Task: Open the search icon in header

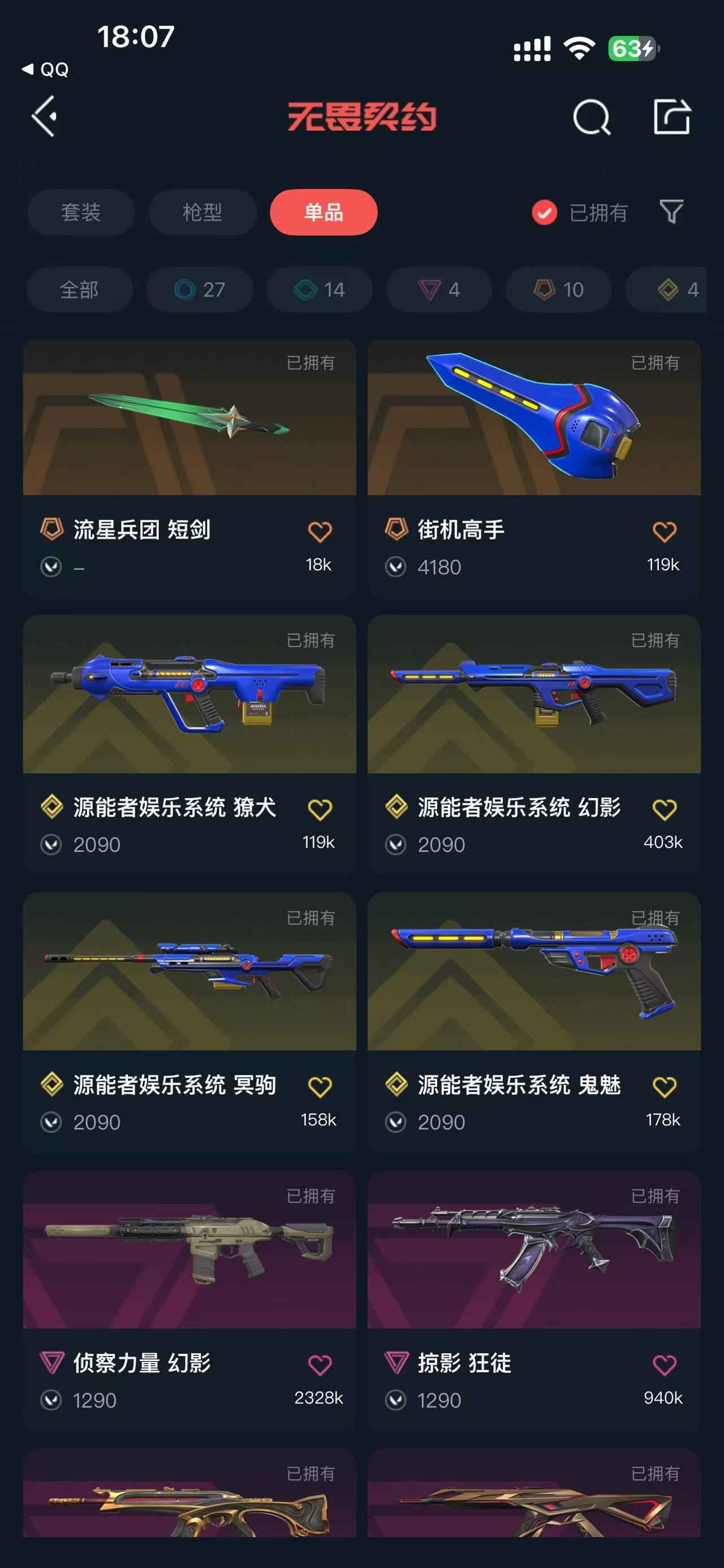Action: (x=591, y=117)
